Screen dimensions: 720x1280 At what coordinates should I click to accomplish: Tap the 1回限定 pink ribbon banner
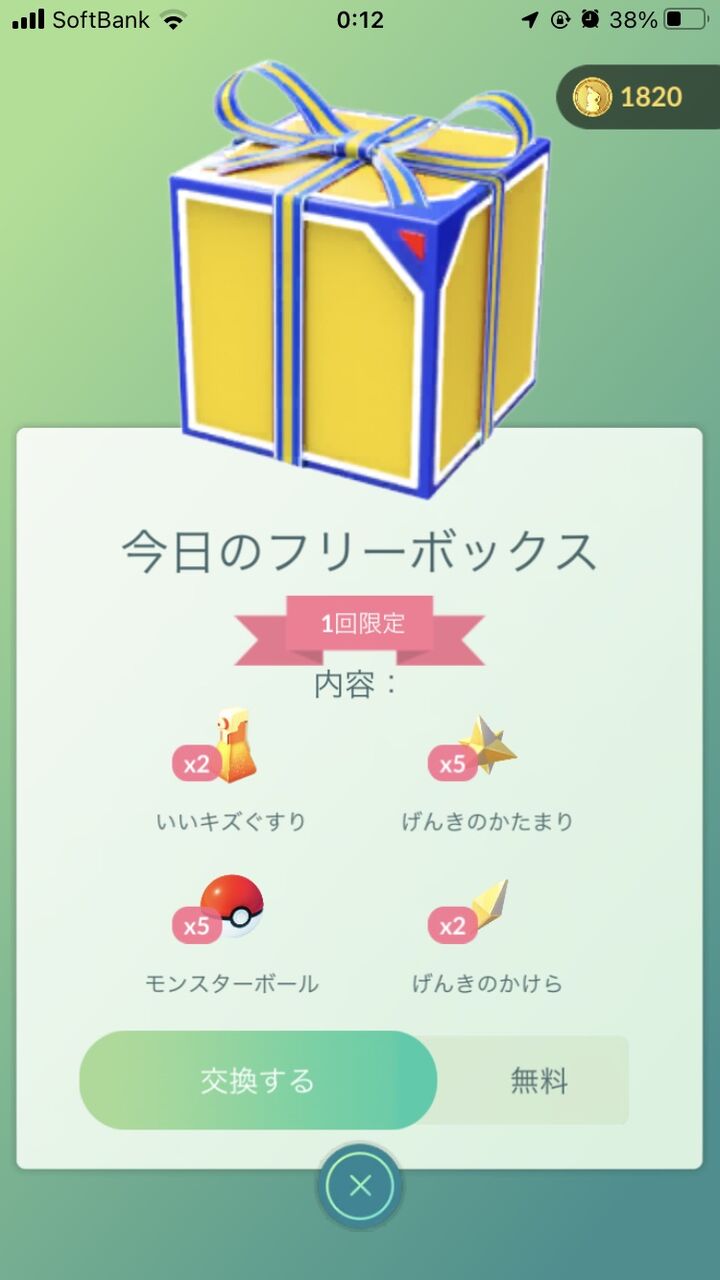(x=362, y=622)
